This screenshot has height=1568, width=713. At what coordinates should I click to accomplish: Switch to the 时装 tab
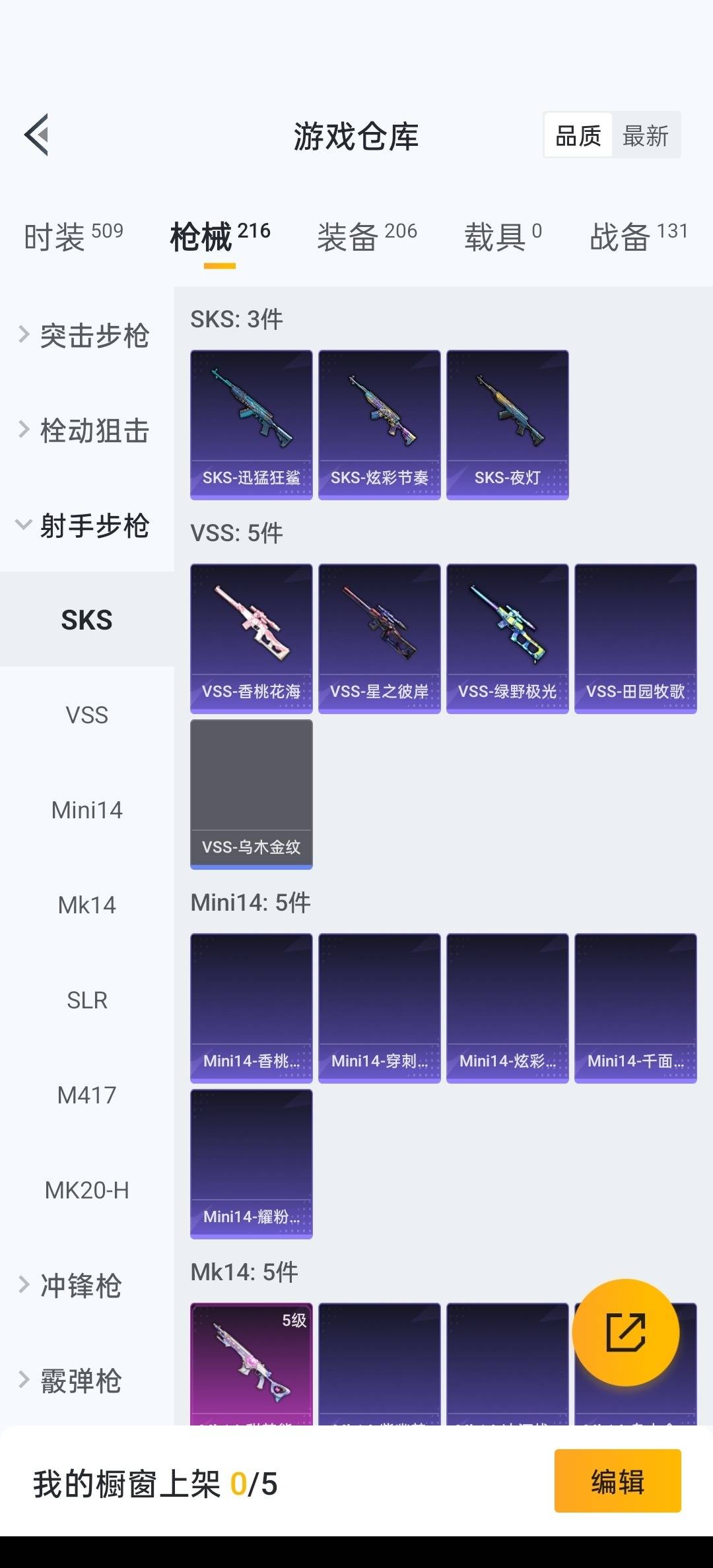click(73, 237)
